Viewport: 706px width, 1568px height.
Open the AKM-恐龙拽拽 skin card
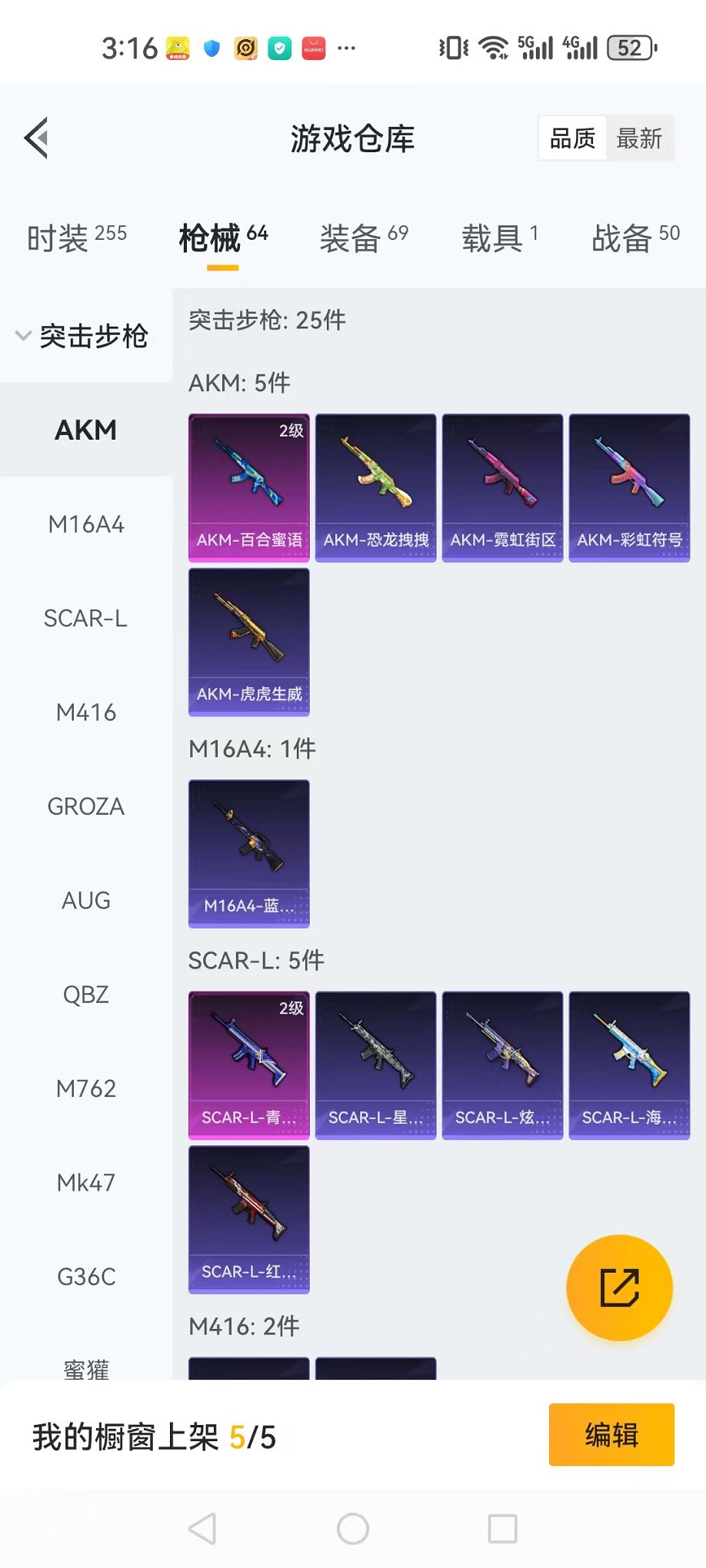[376, 487]
